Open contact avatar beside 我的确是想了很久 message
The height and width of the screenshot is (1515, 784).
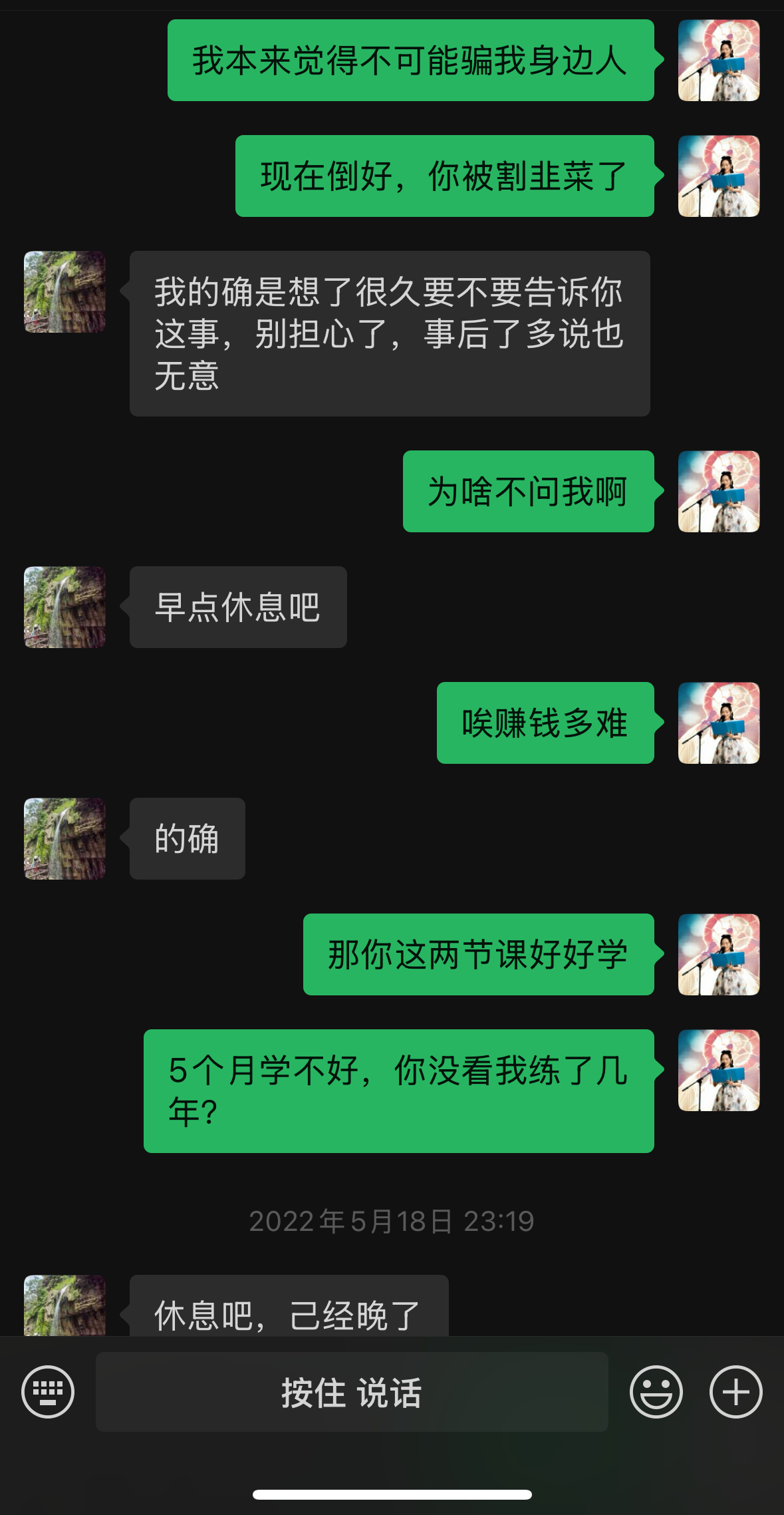65,291
